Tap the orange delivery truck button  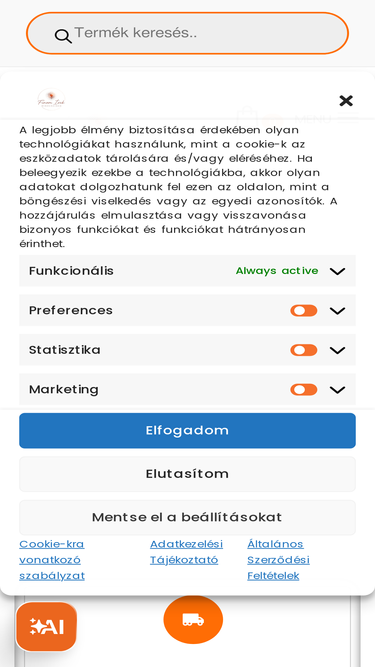(x=193, y=620)
